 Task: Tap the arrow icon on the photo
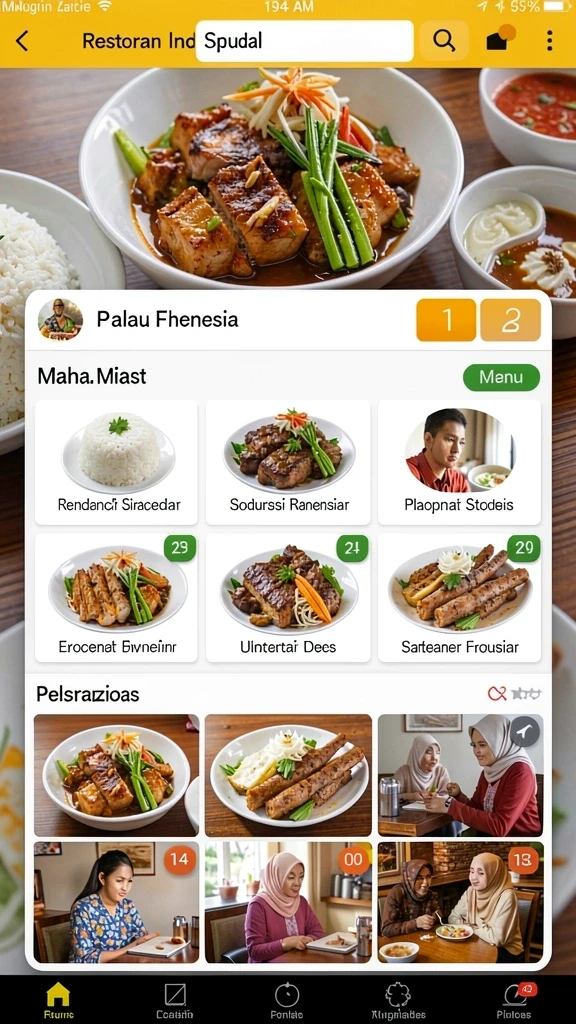pos(525,731)
